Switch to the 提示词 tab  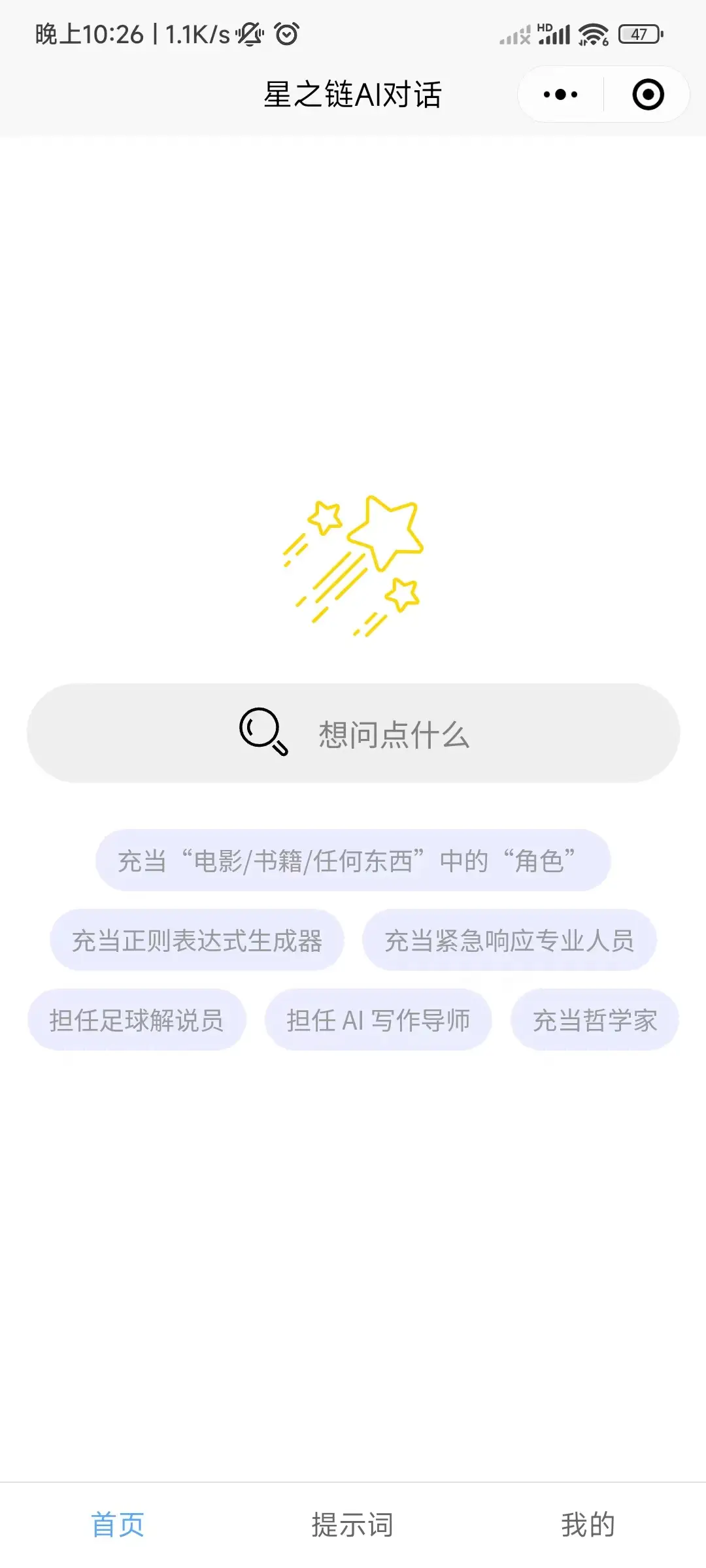click(352, 1524)
